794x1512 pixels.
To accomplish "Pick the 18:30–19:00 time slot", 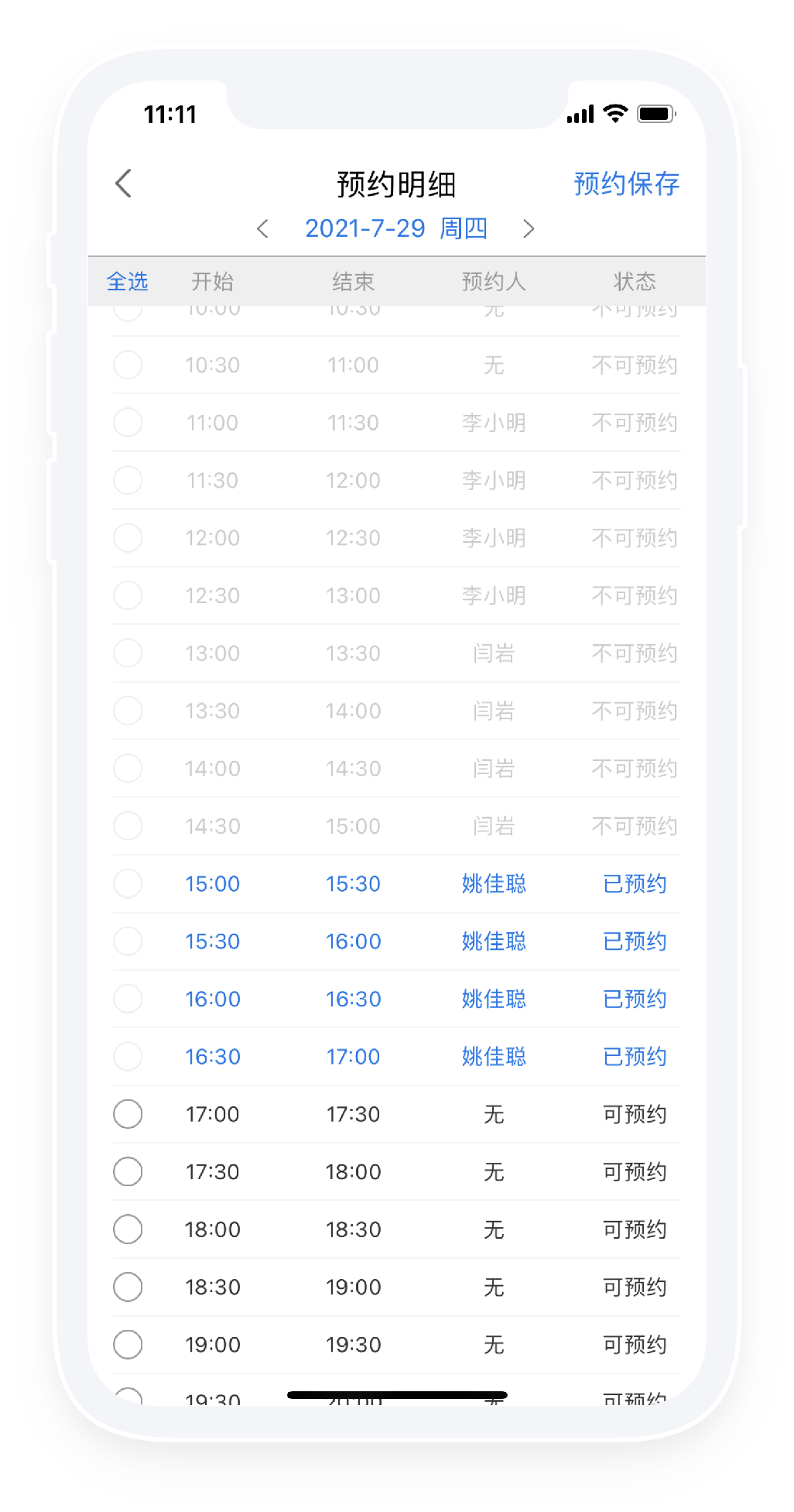I will (128, 1287).
